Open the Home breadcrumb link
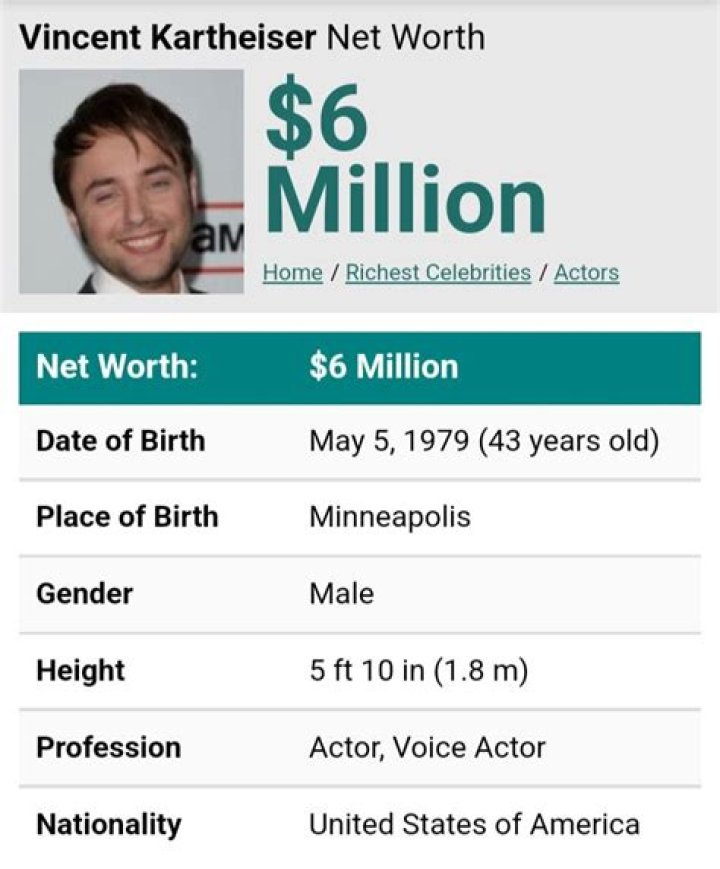The image size is (720, 869). tap(292, 272)
